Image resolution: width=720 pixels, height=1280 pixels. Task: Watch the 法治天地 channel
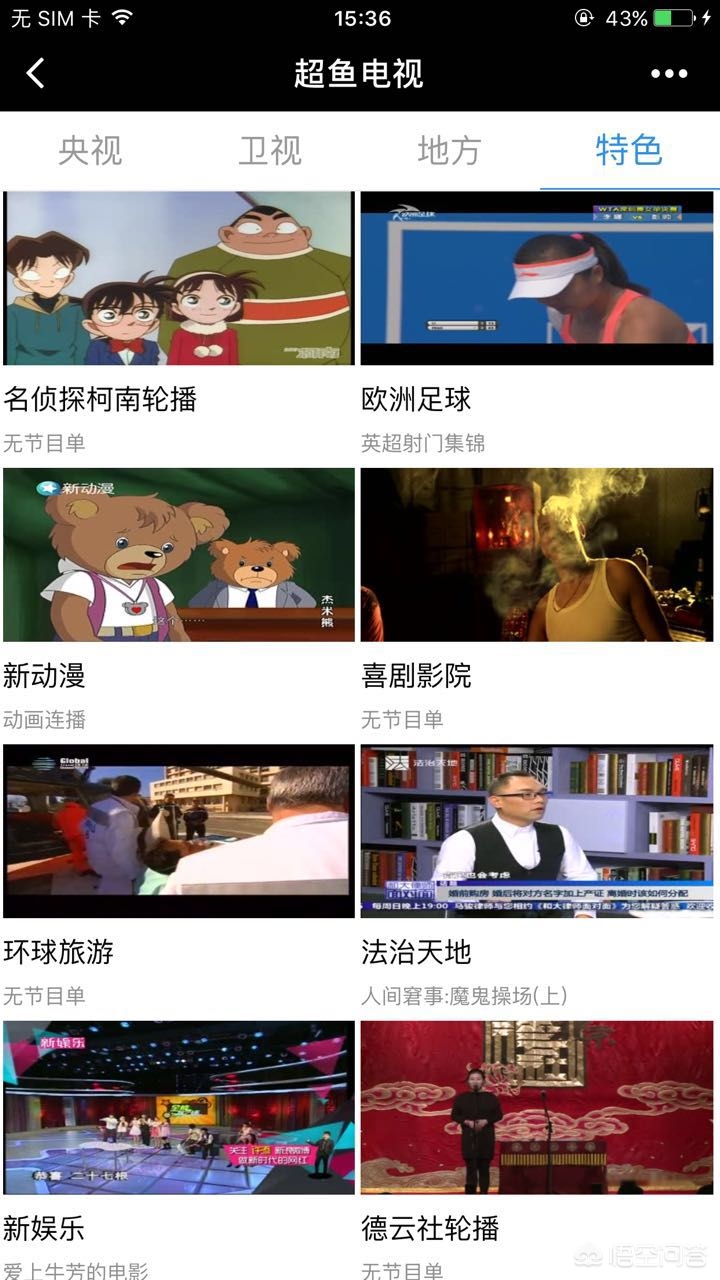pos(537,830)
